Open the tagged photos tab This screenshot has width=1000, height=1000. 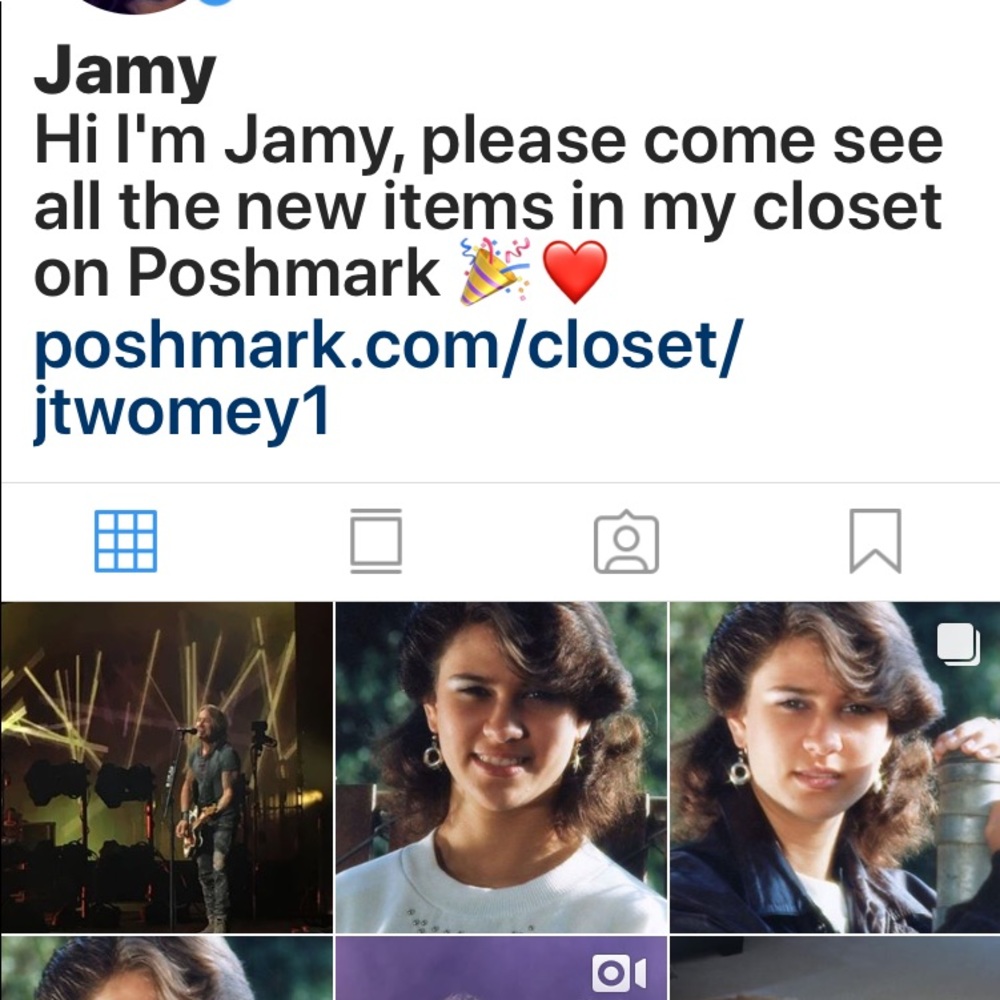point(626,542)
